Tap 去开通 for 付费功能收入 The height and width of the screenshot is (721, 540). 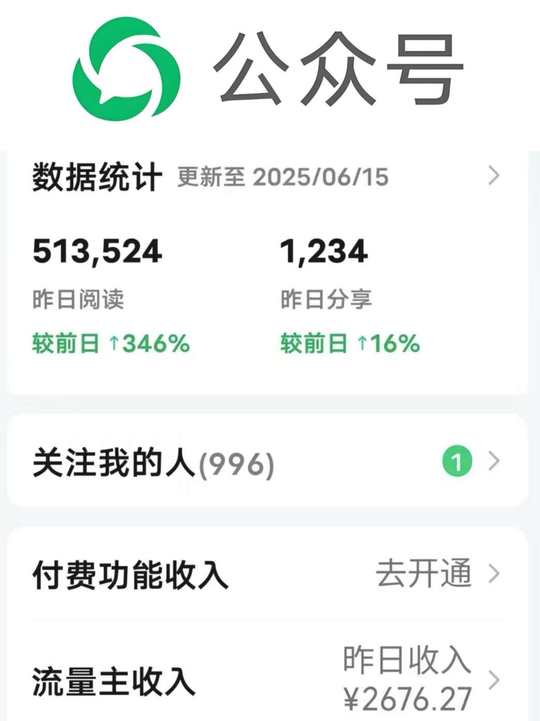(424, 573)
